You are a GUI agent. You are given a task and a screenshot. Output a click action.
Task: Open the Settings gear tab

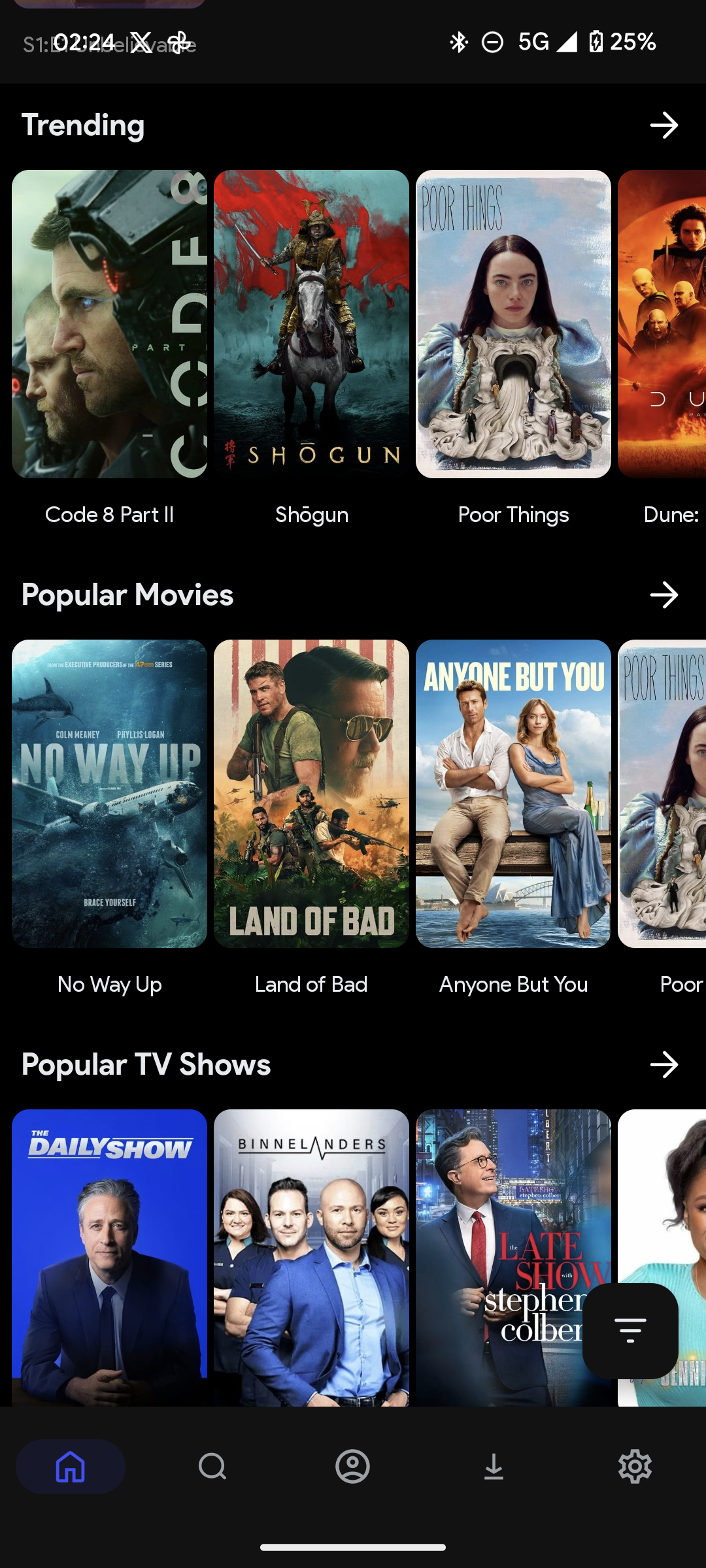point(635,1467)
